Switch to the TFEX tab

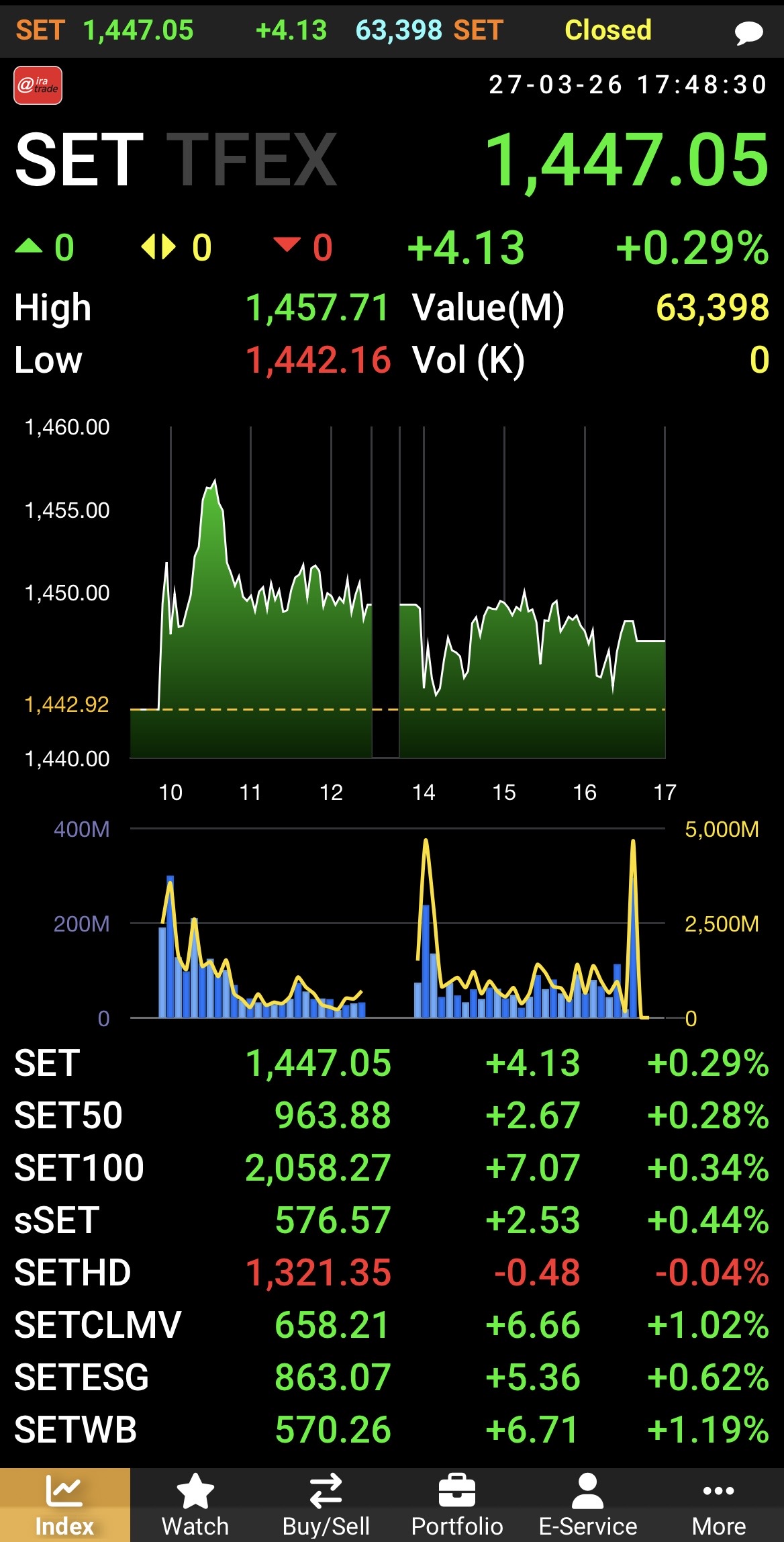pos(252,160)
